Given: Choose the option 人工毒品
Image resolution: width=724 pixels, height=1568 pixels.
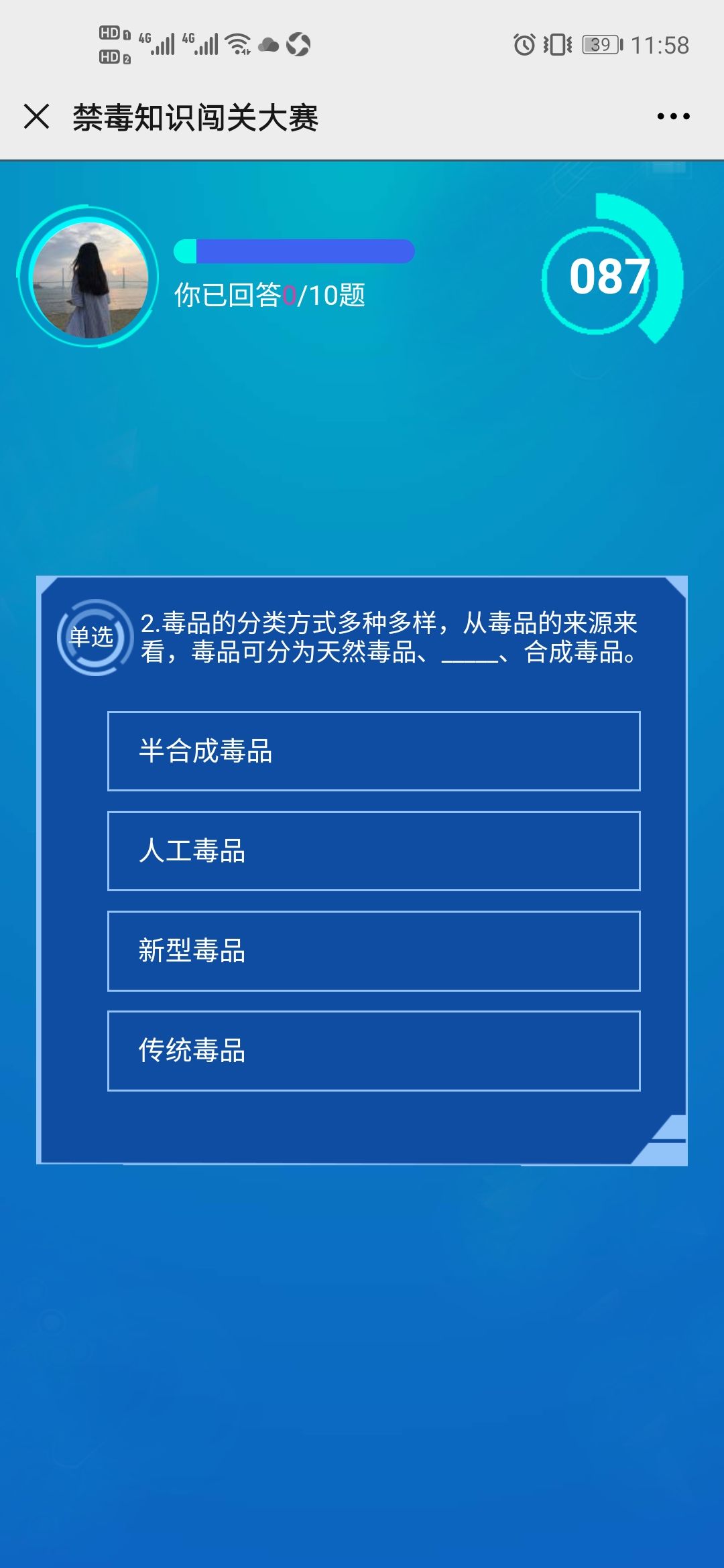Looking at the screenshot, I should (x=373, y=851).
